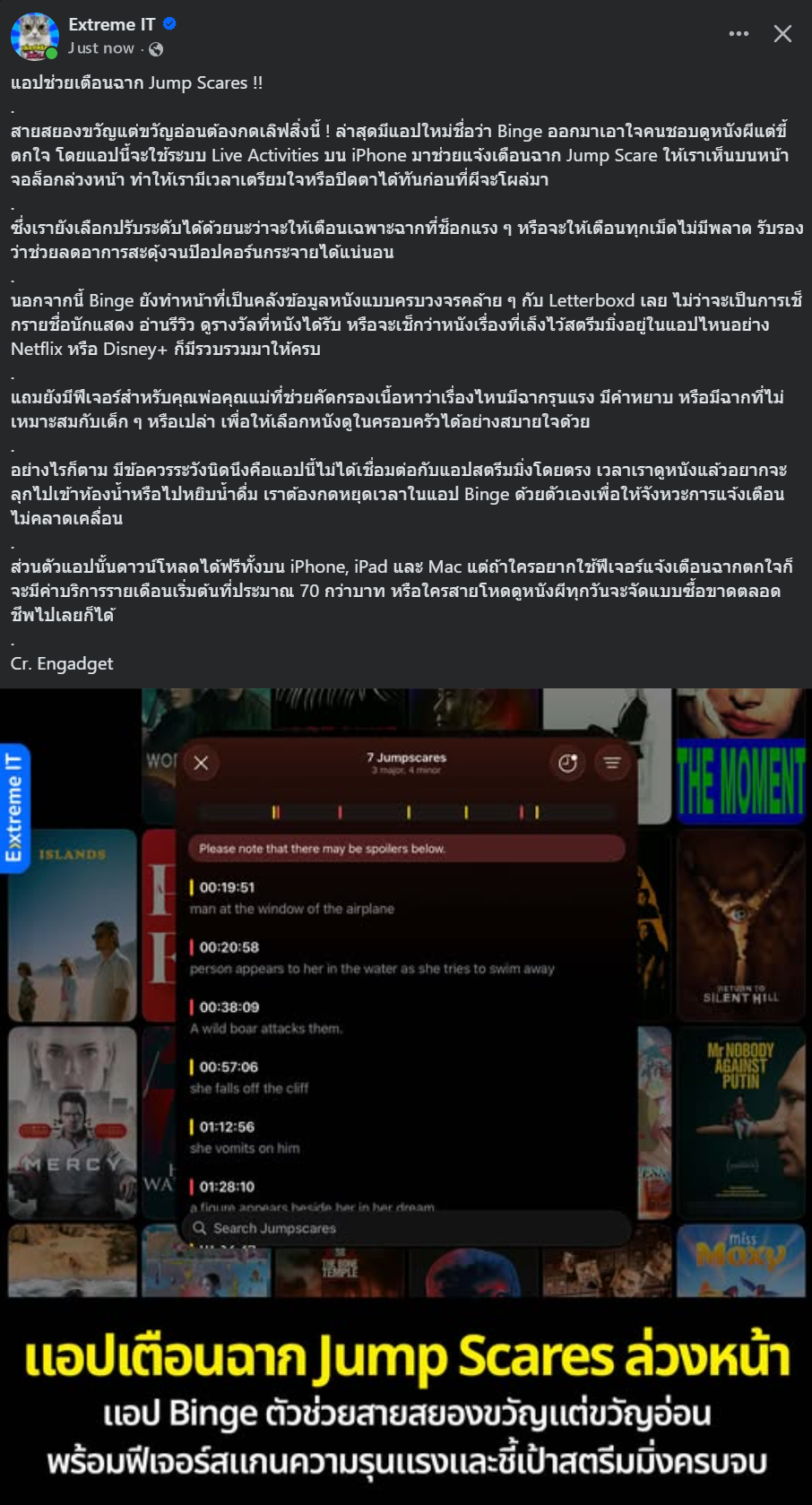Open the three-dot post options menu
812x1505 pixels.
(x=739, y=34)
